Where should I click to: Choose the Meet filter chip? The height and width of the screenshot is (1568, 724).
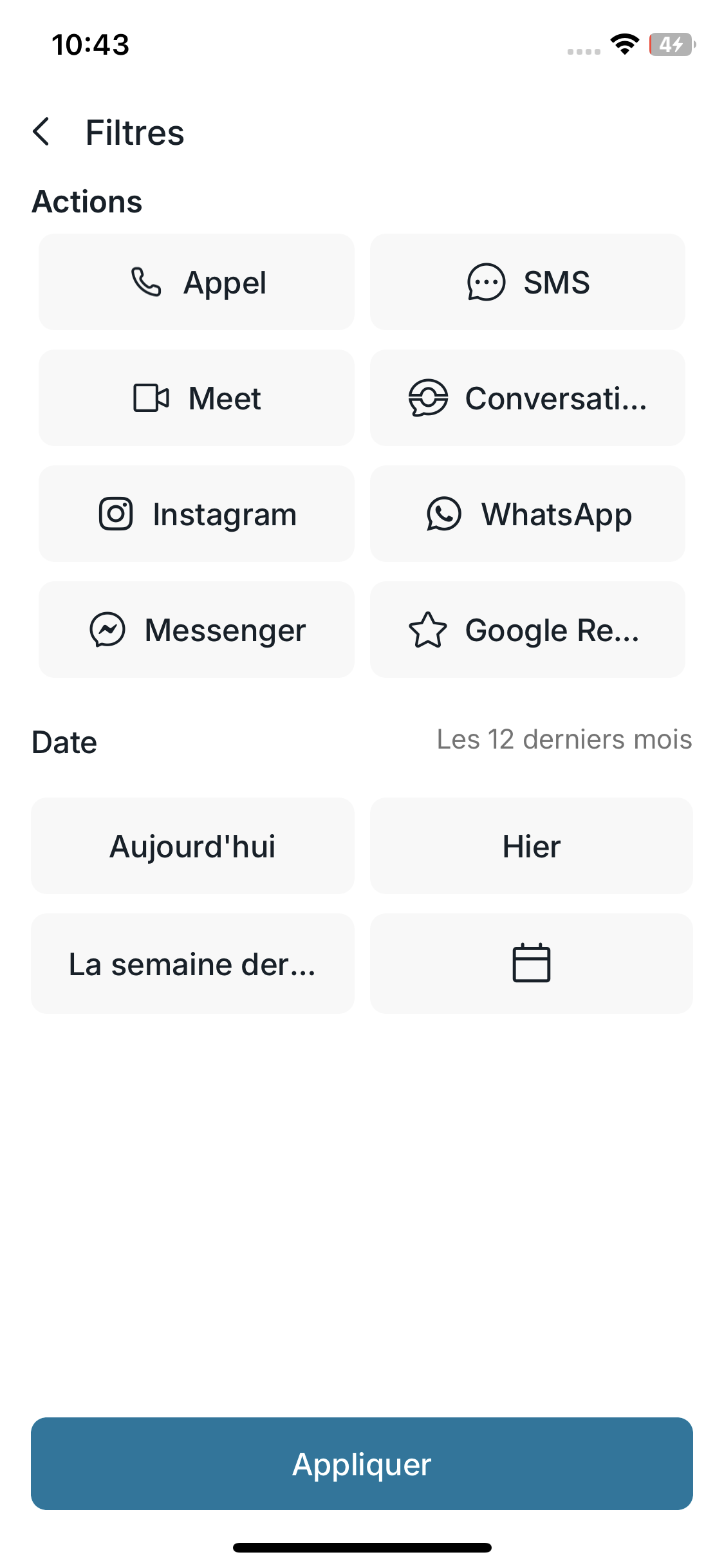tap(196, 398)
